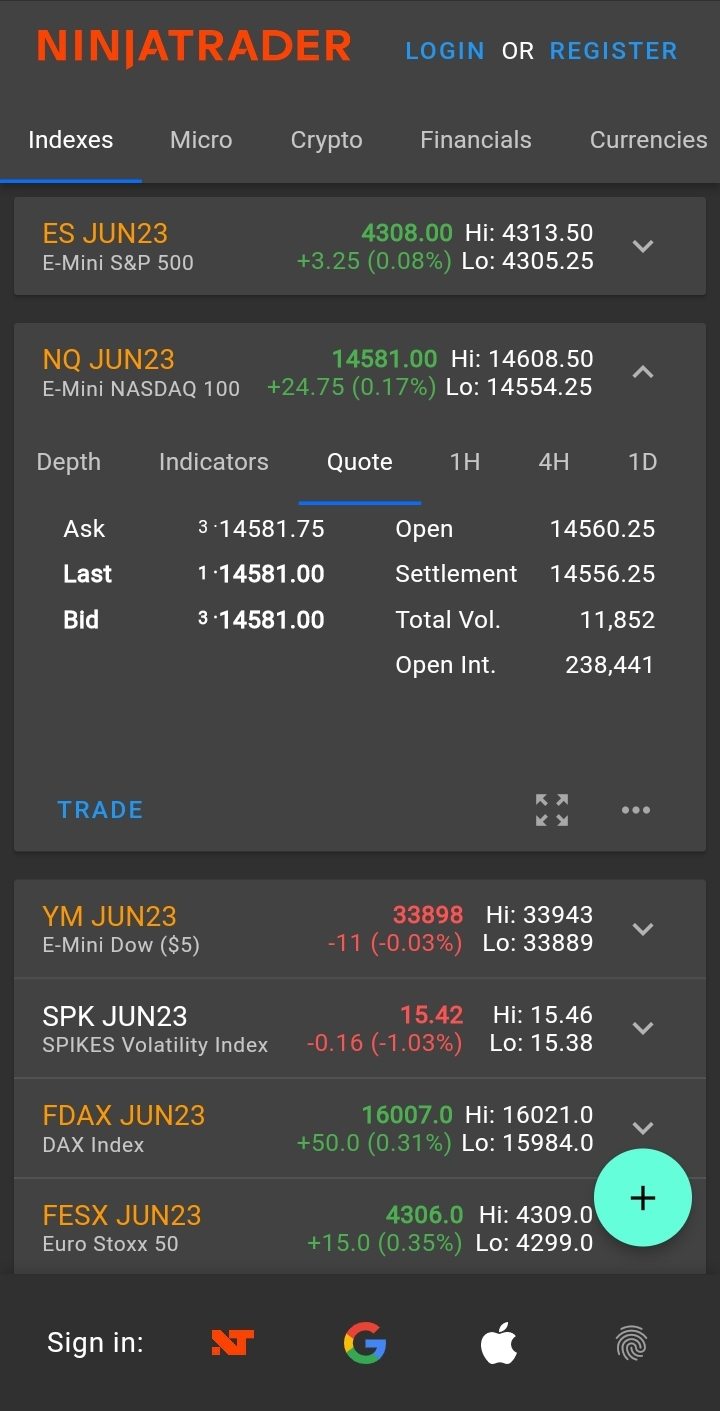
Task: Expand the ES JUN23 row
Action: coord(643,246)
